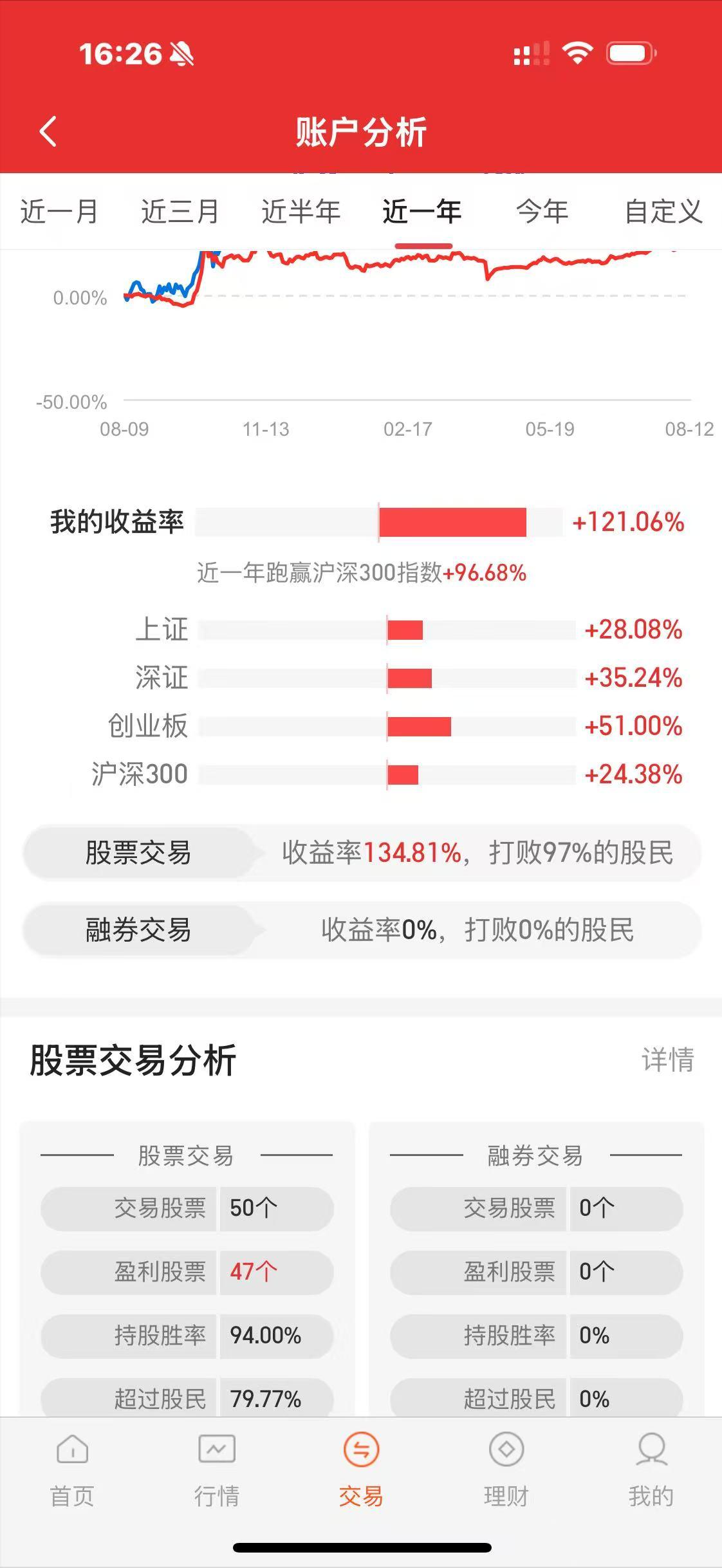The height and width of the screenshot is (1568, 722).
Task: Select the 近三月 tab
Action: [179, 211]
